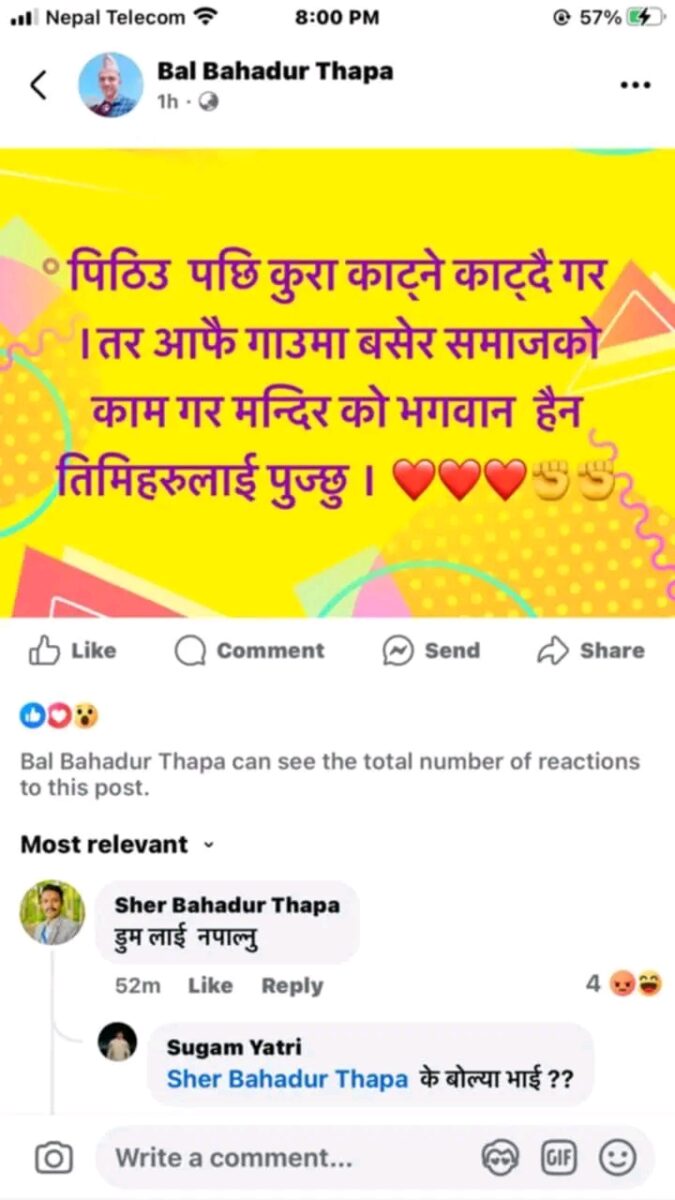Send this post via Messenger
The image size is (675, 1200).
coord(431,651)
